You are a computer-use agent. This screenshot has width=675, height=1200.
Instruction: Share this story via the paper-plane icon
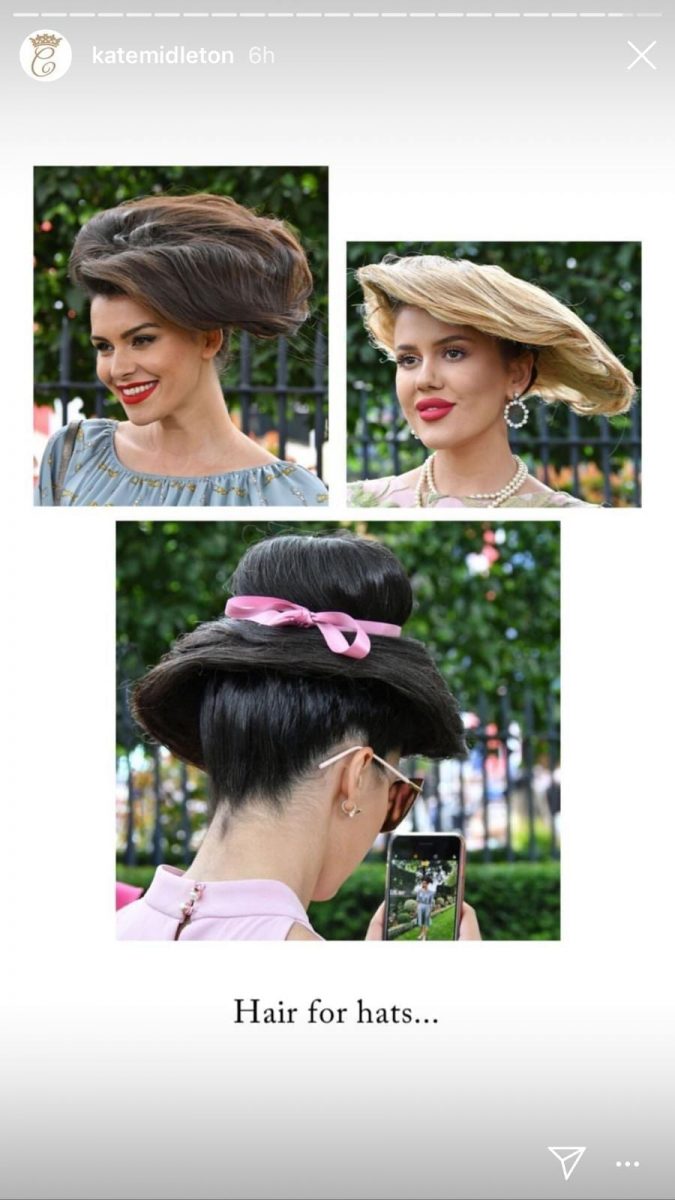click(x=567, y=1162)
